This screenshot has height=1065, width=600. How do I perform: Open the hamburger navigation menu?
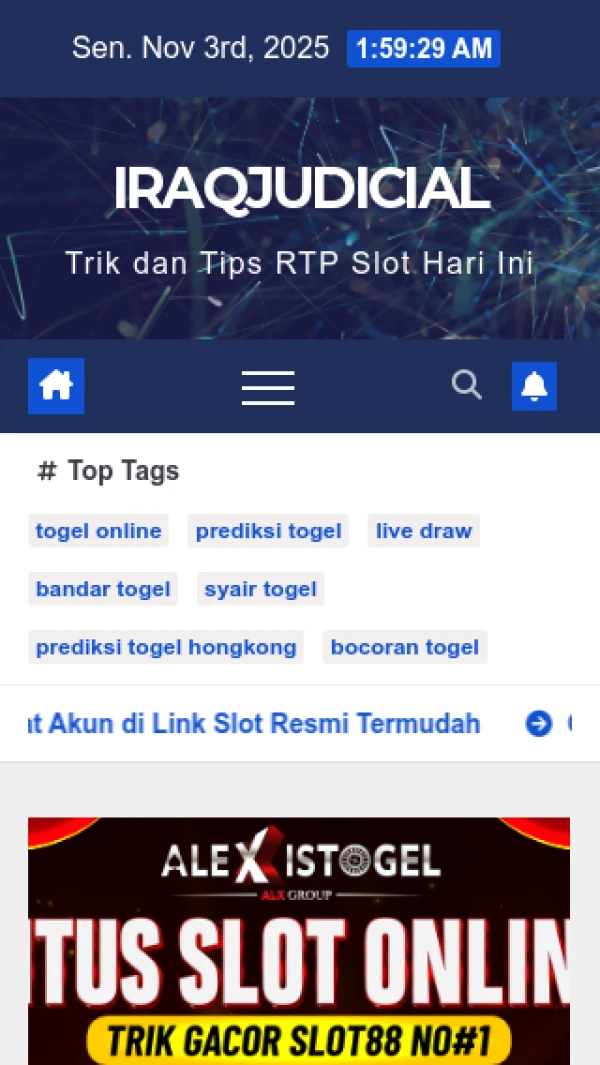[268, 387]
